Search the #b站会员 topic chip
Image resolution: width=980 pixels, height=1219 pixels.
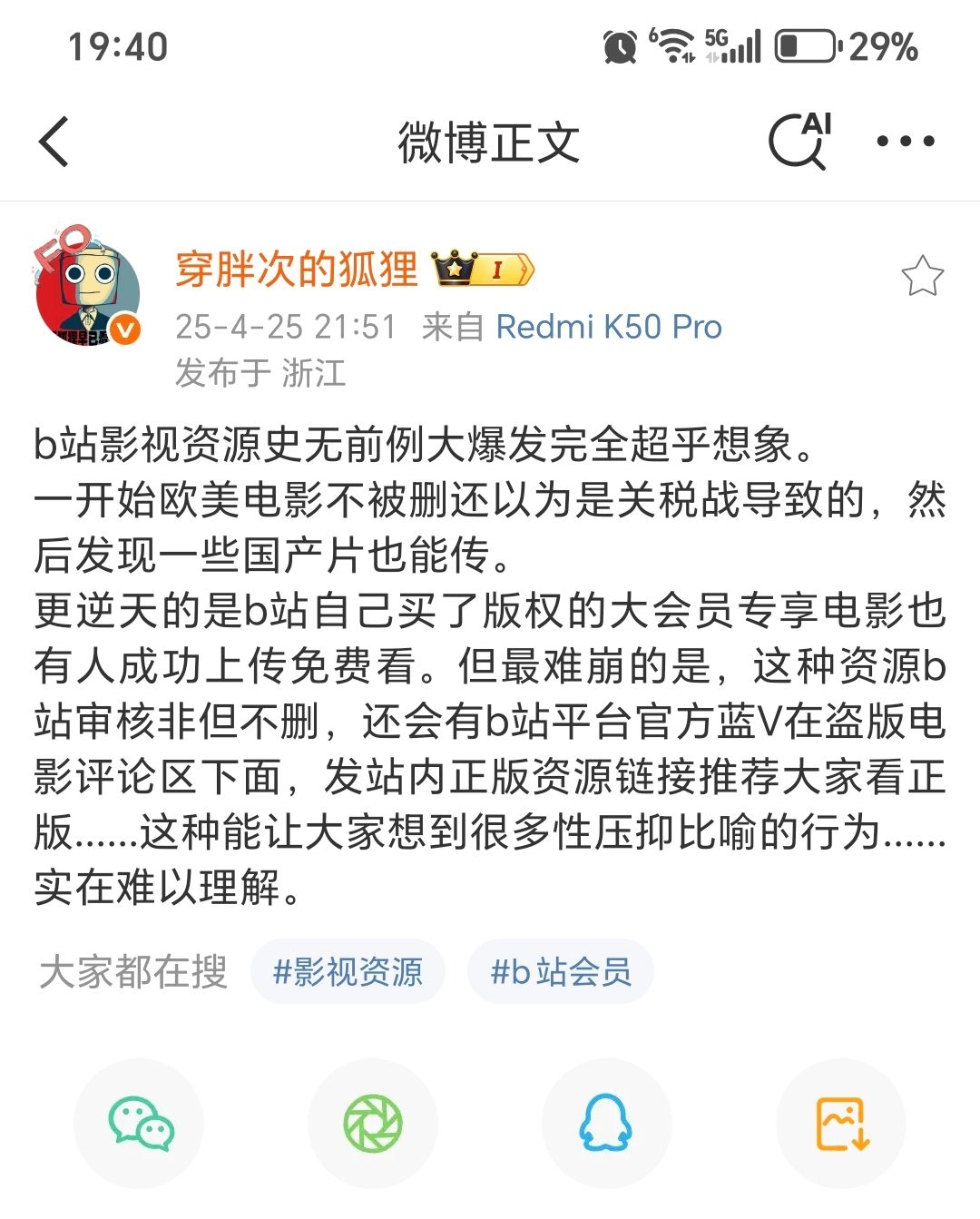[561, 972]
